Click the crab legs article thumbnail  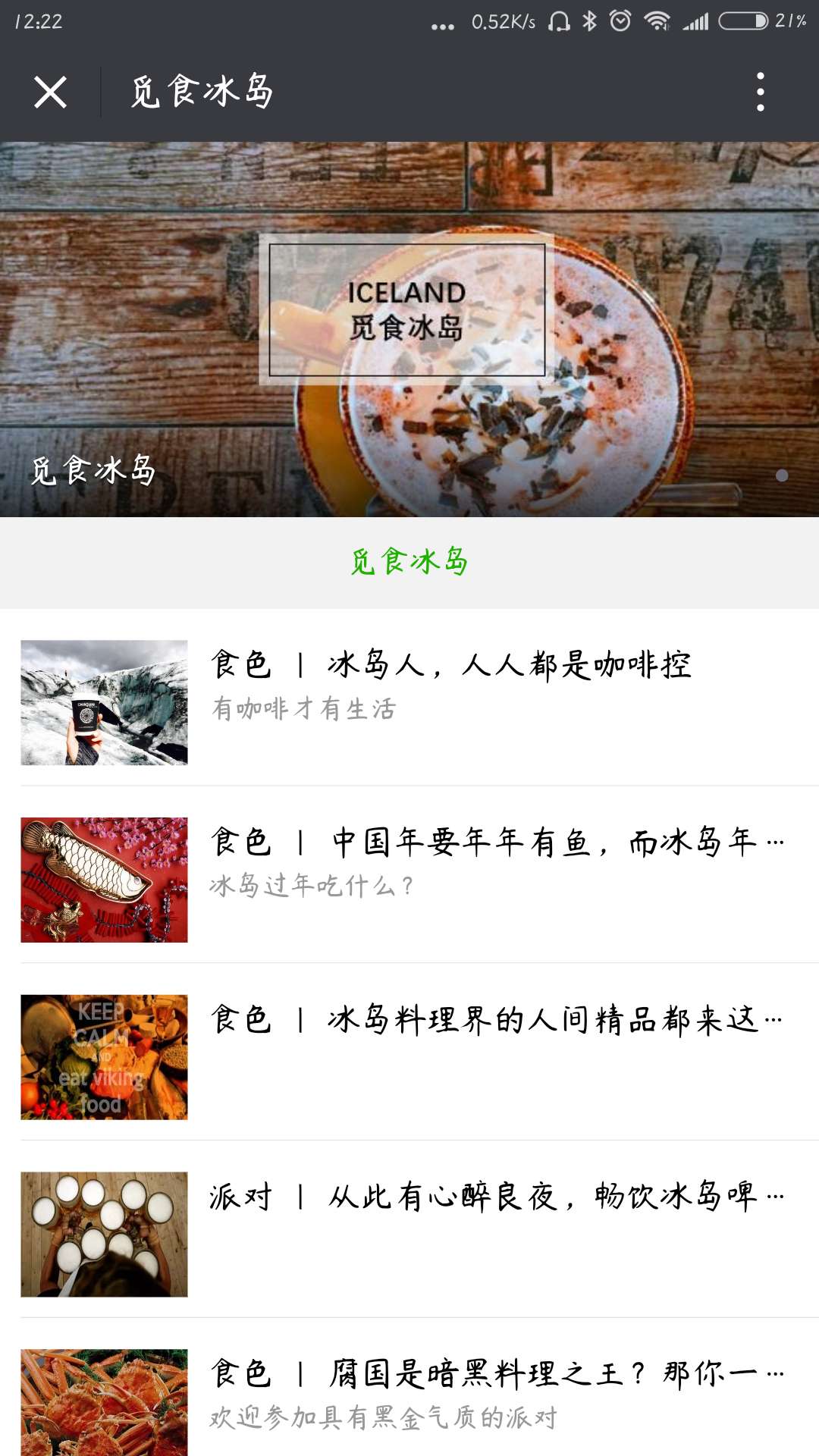click(105, 1398)
